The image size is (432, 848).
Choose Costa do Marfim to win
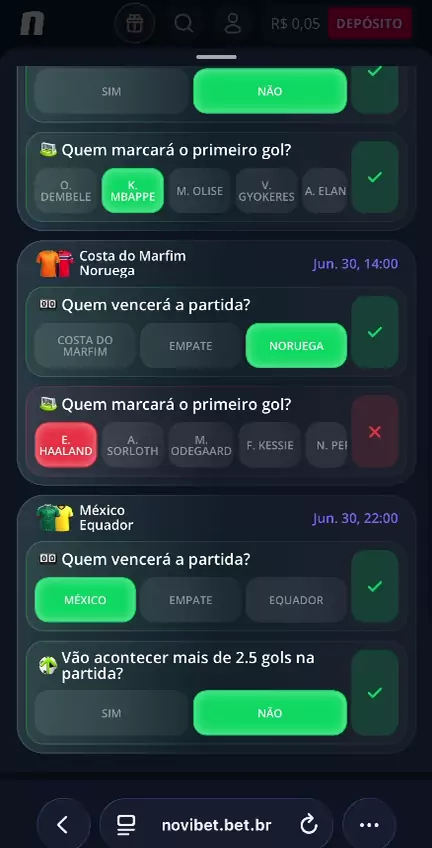click(85, 346)
